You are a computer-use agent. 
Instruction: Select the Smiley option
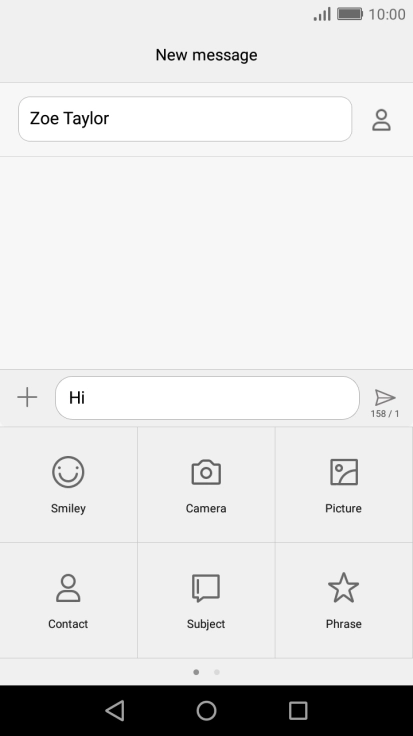69,485
